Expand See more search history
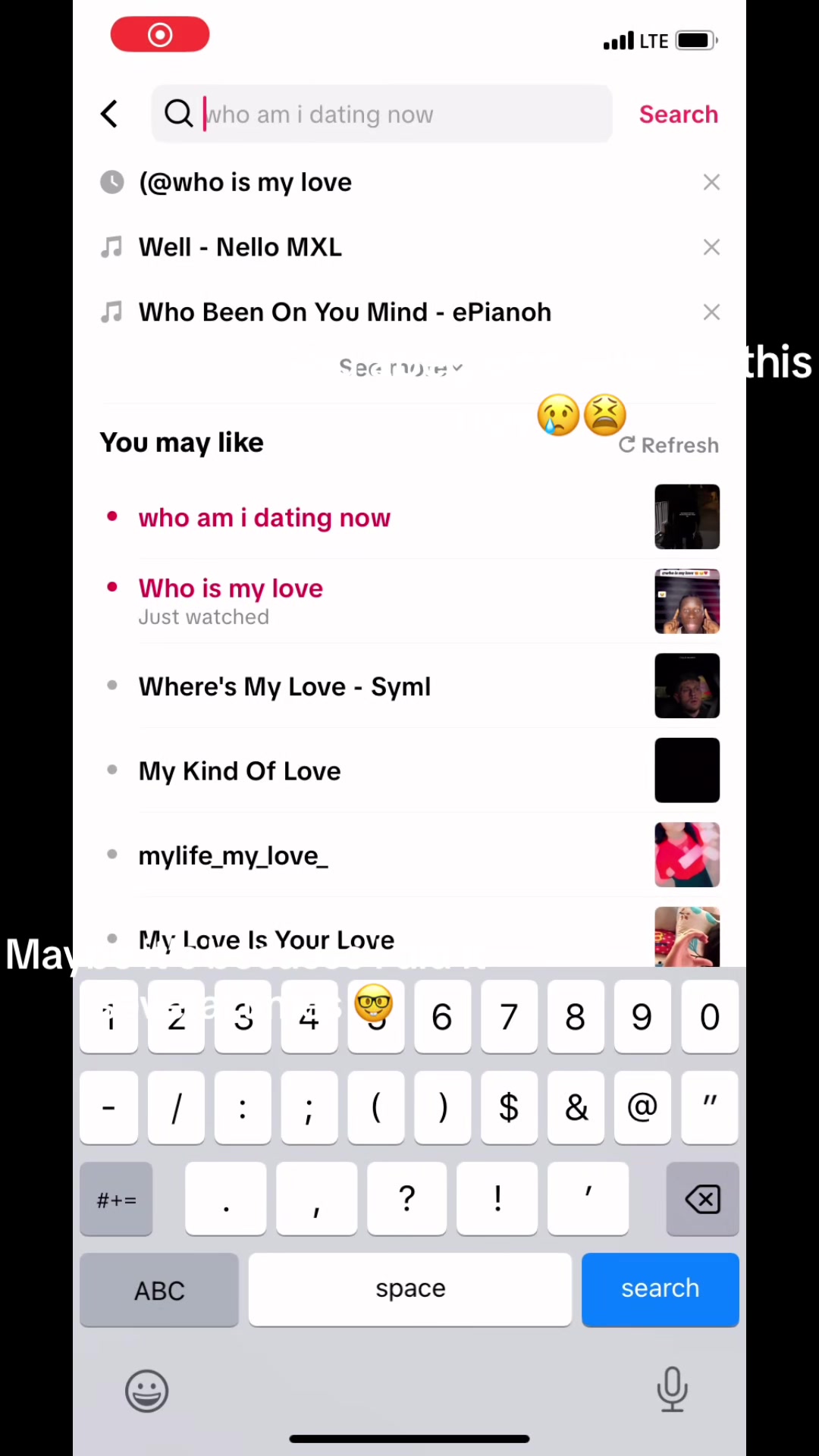 click(400, 369)
